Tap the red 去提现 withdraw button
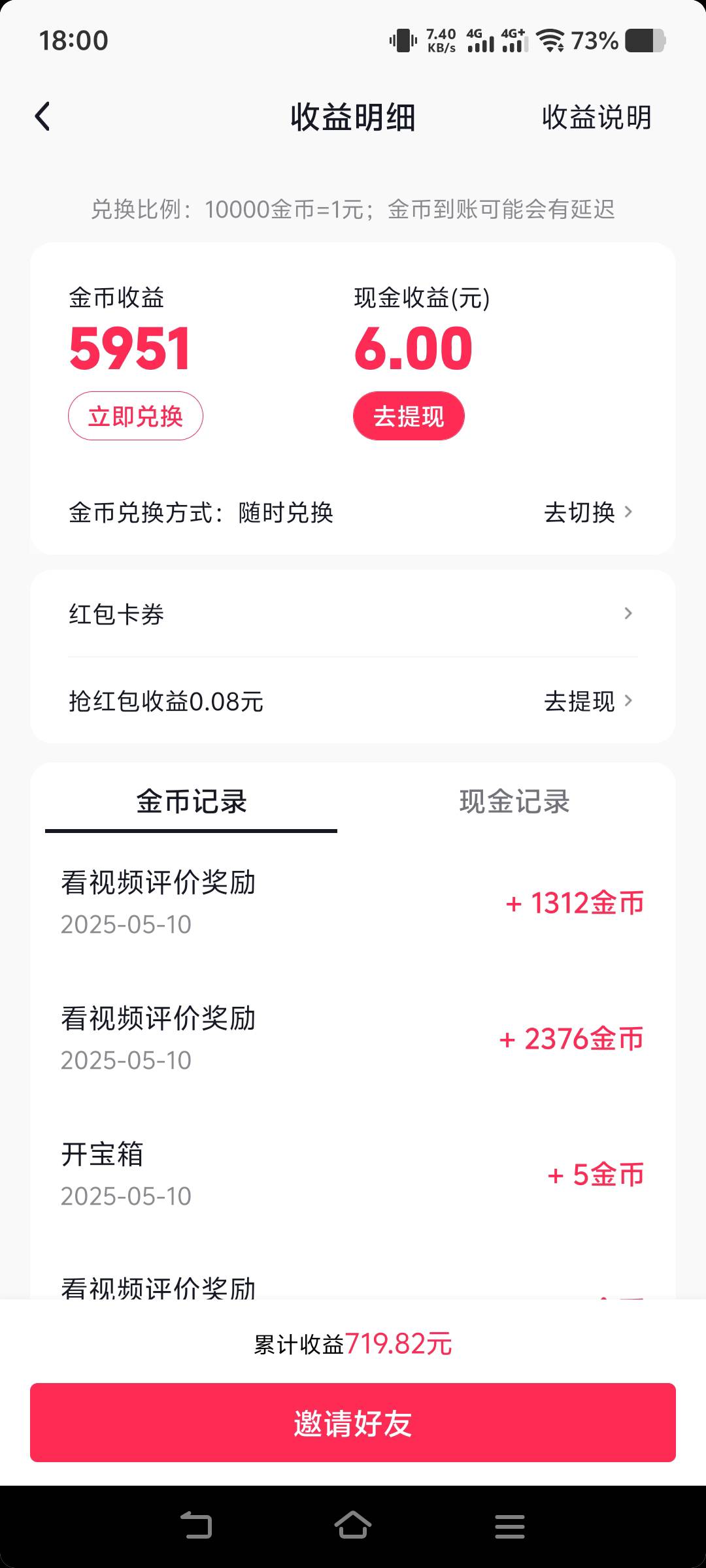Image resolution: width=706 pixels, height=1568 pixels. (x=409, y=416)
